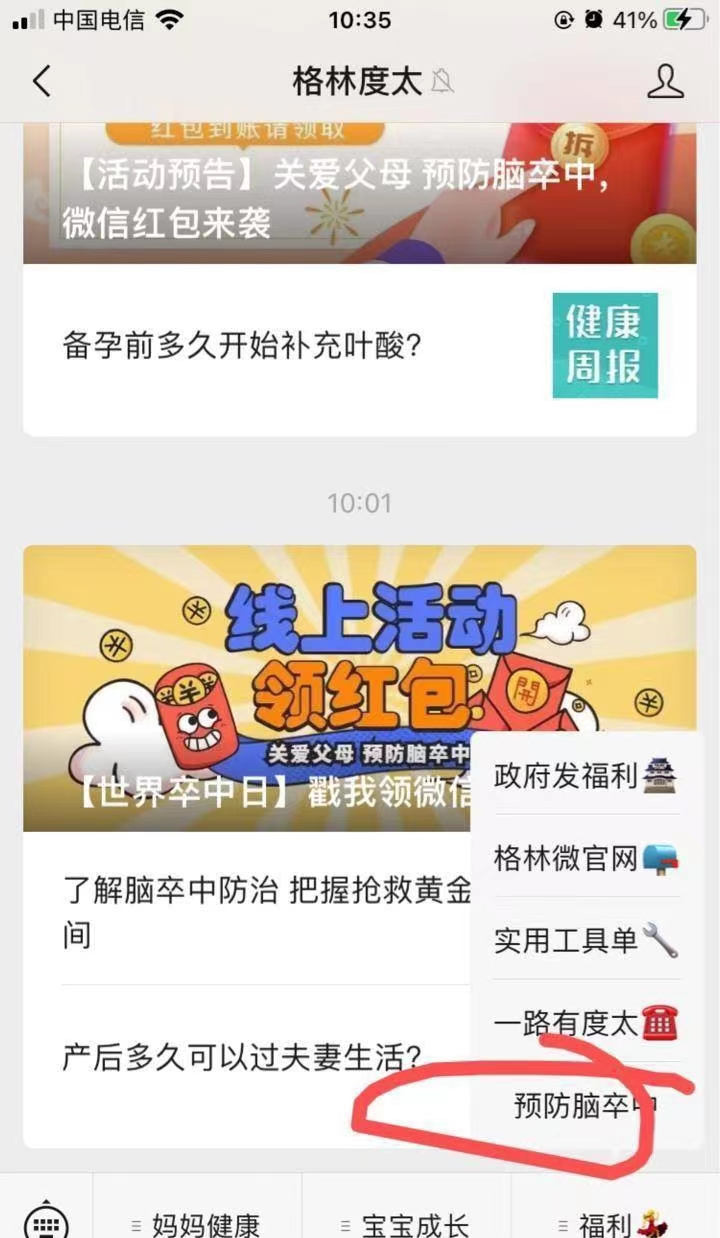Tap 一路有度太 menu option
720x1238 pixels.
tap(585, 1023)
